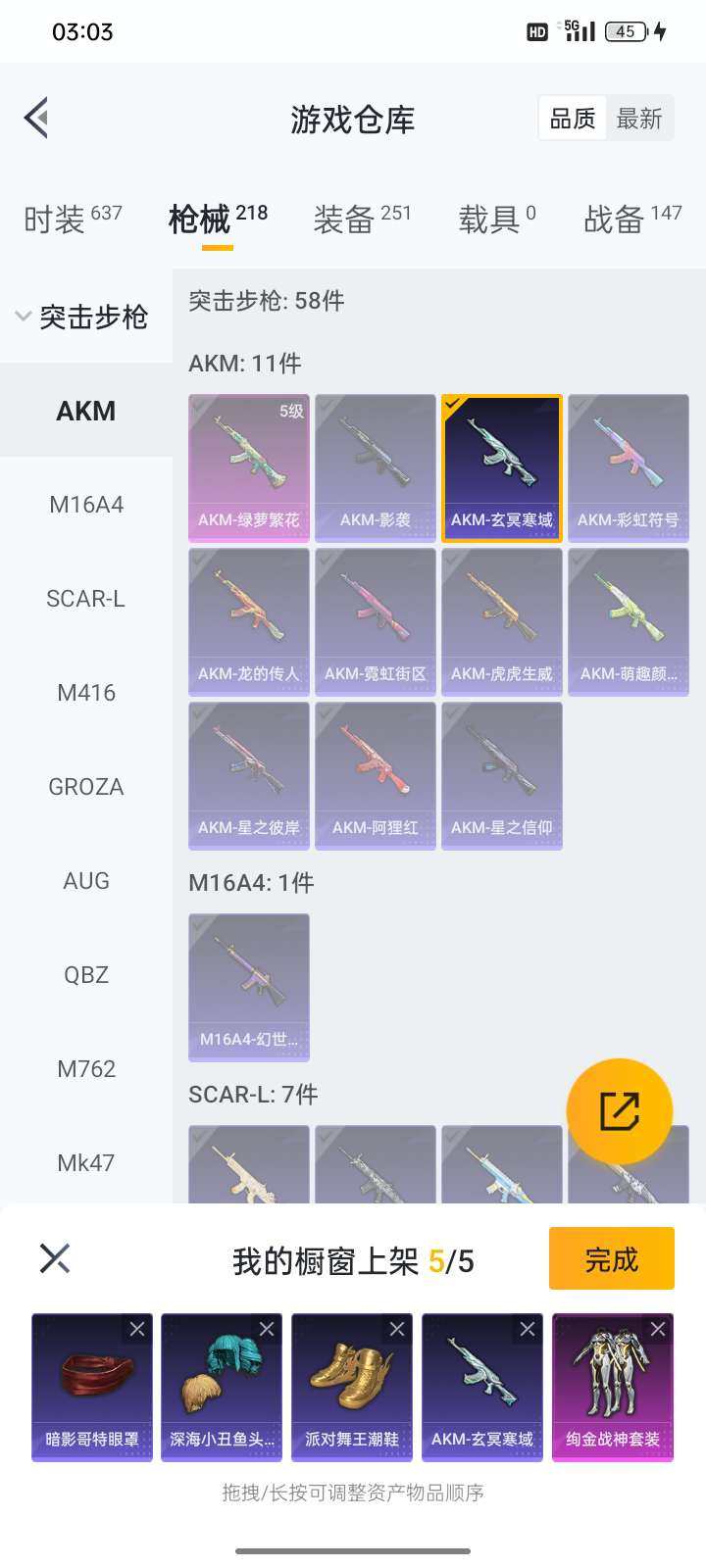Collapse the 突击步枪 category
This screenshot has width=706, height=1568.
[82, 317]
